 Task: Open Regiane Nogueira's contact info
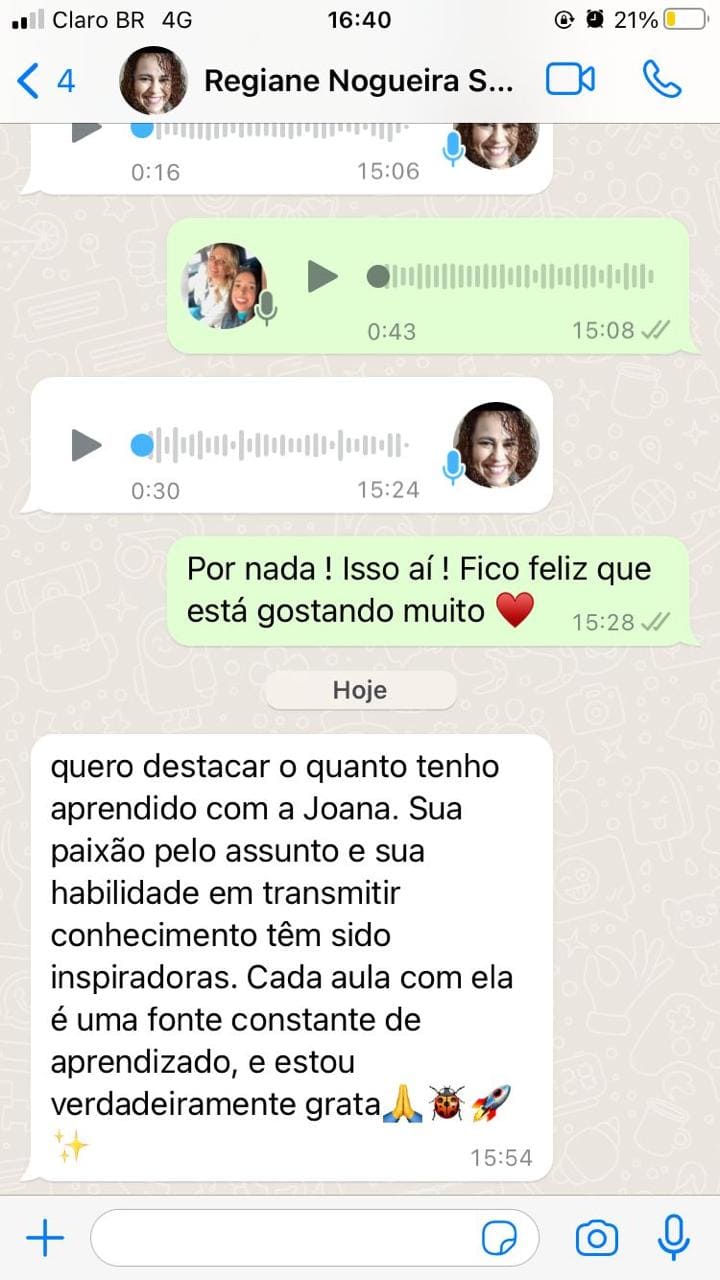[358, 81]
